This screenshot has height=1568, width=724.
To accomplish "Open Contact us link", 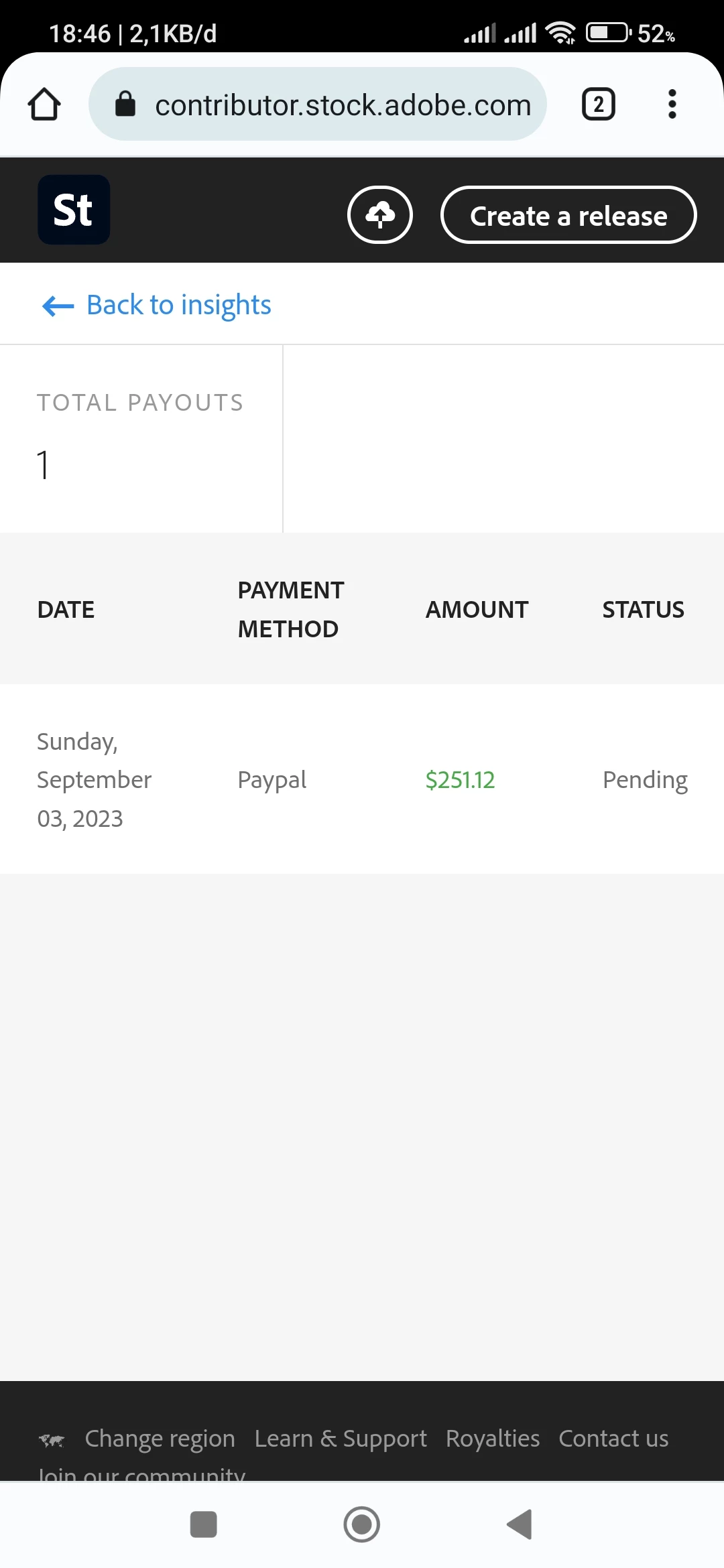I will click(x=613, y=1438).
